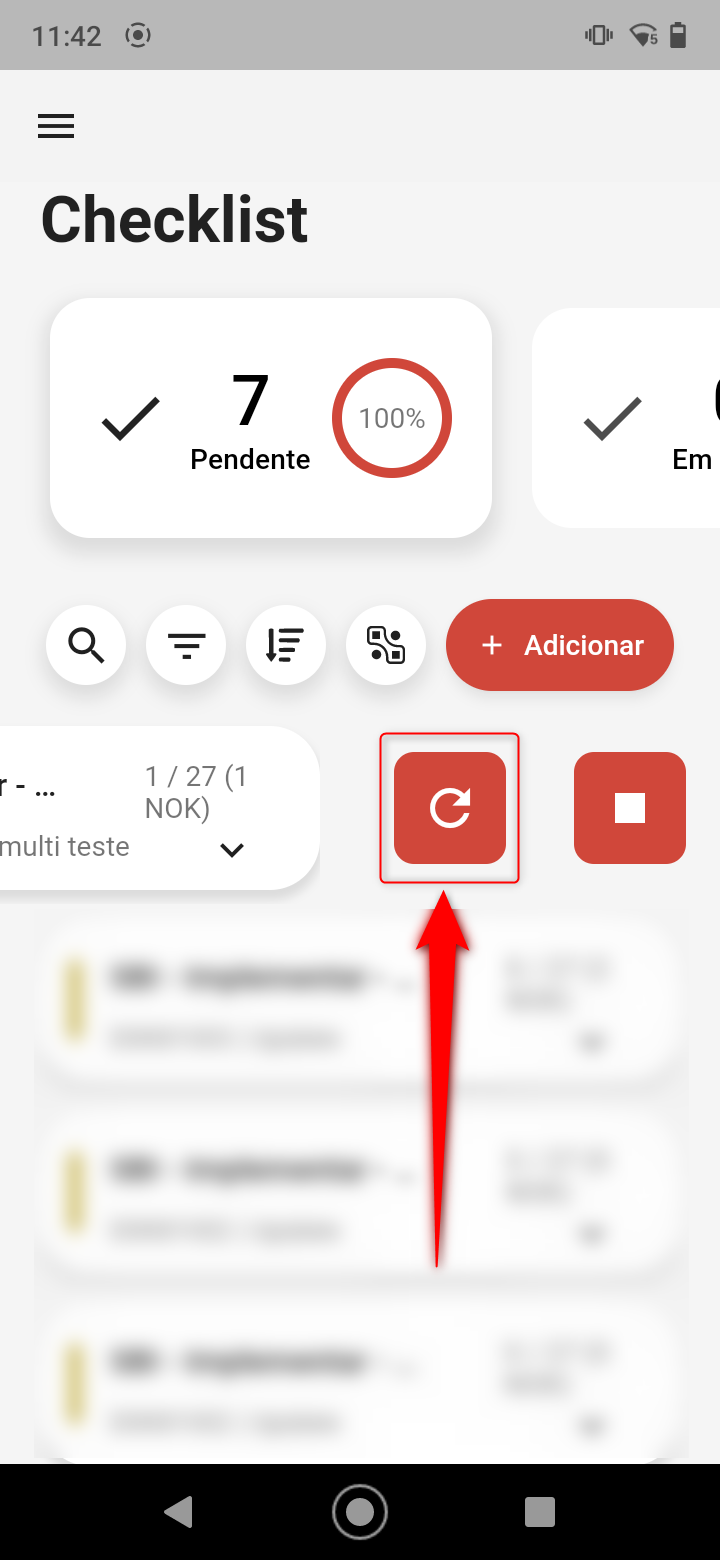Tap the search magnifier icon
This screenshot has width=720, height=1560.
click(x=86, y=645)
